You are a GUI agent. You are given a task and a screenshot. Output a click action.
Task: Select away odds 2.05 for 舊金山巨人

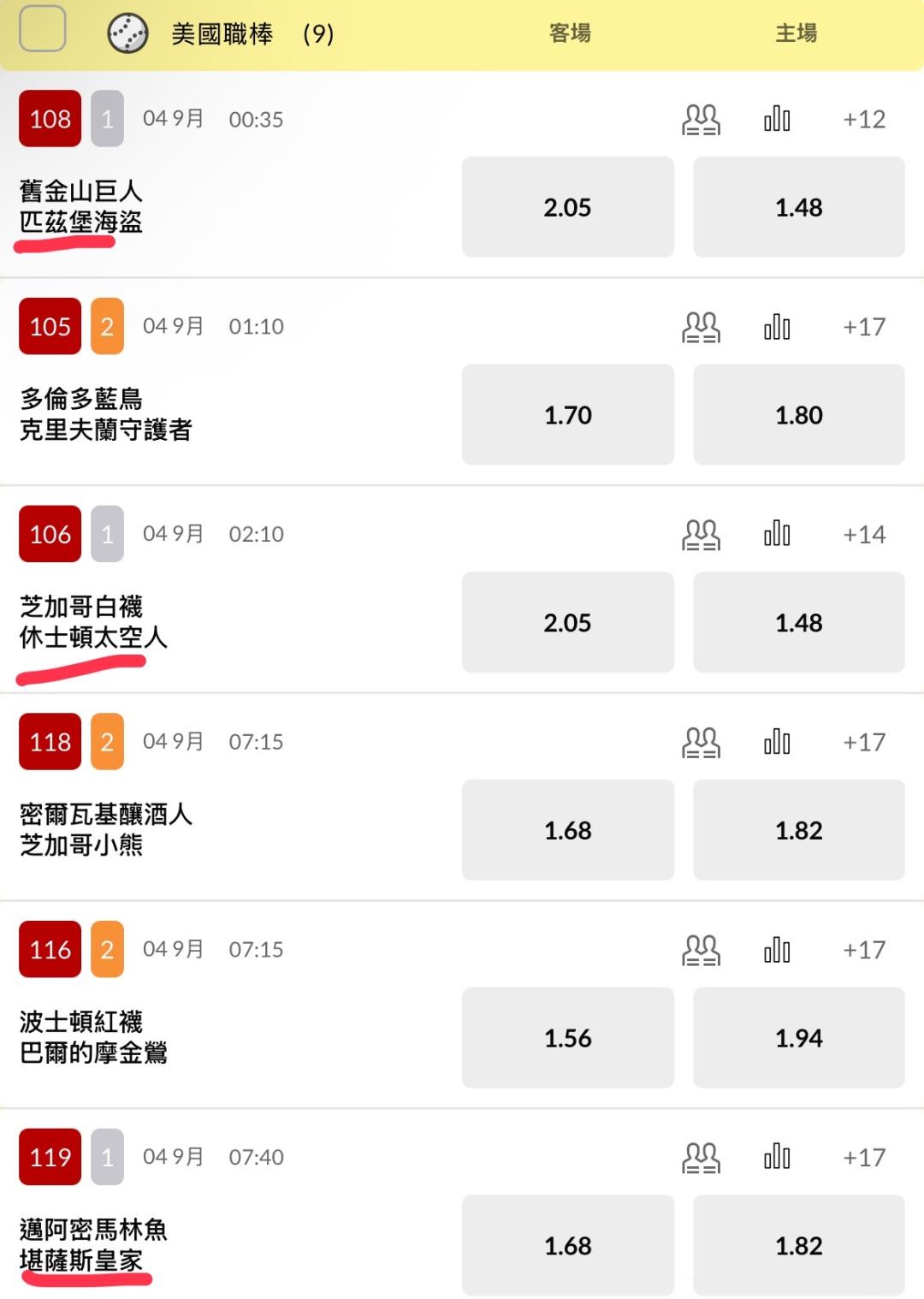tap(568, 207)
